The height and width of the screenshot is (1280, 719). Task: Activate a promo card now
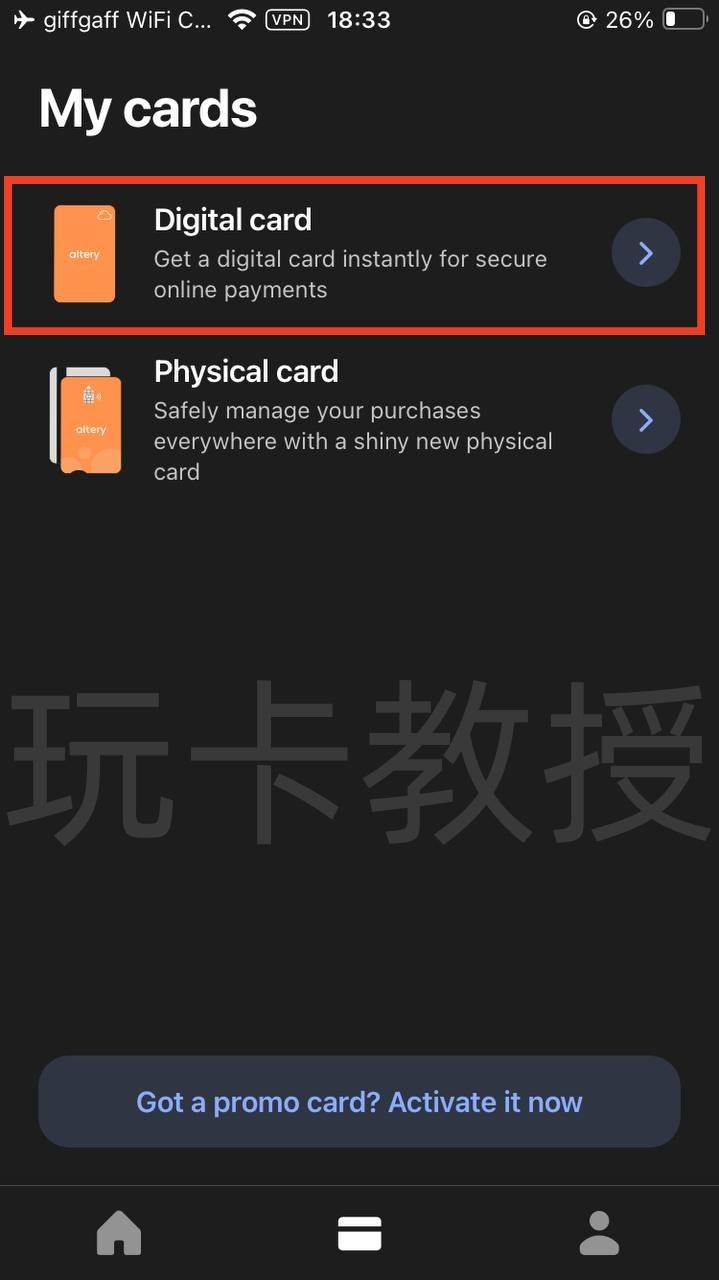[x=359, y=1102]
